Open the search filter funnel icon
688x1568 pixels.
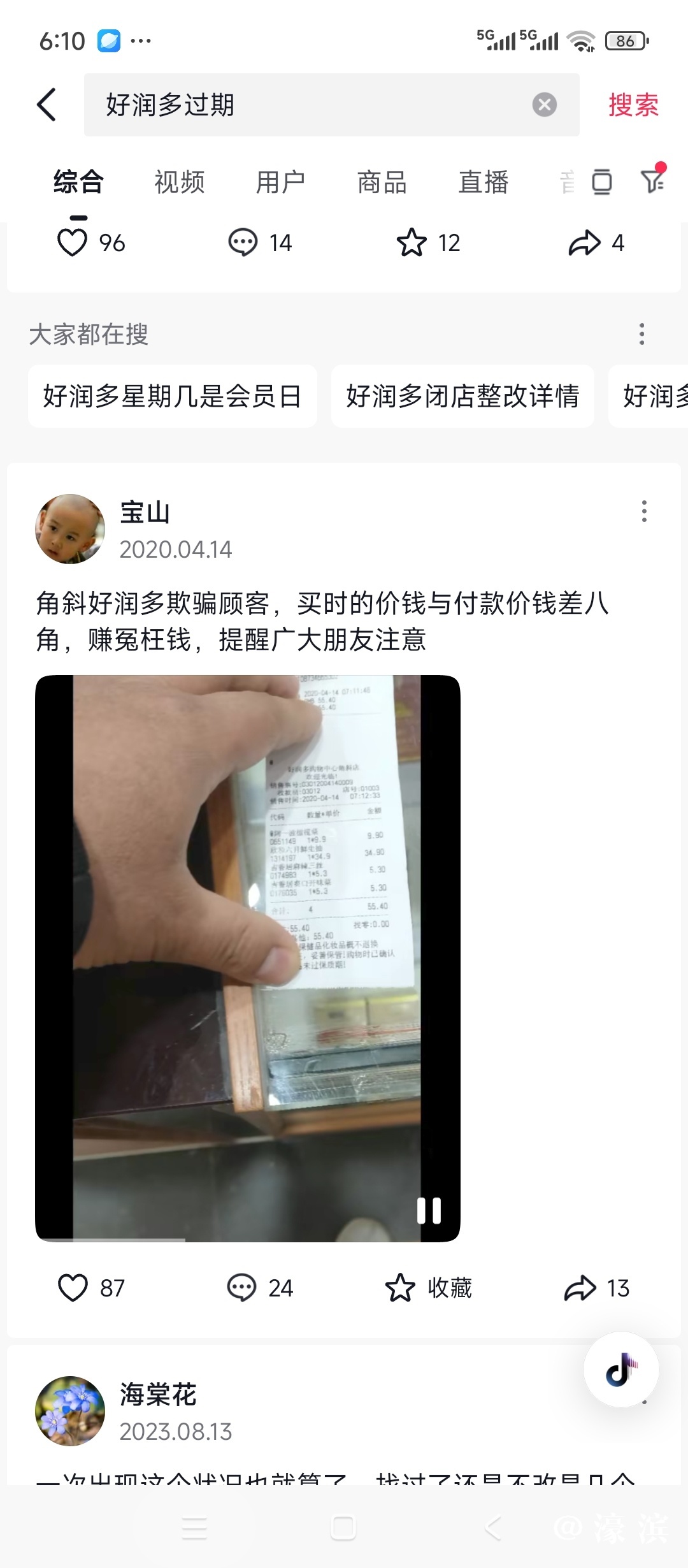click(653, 180)
